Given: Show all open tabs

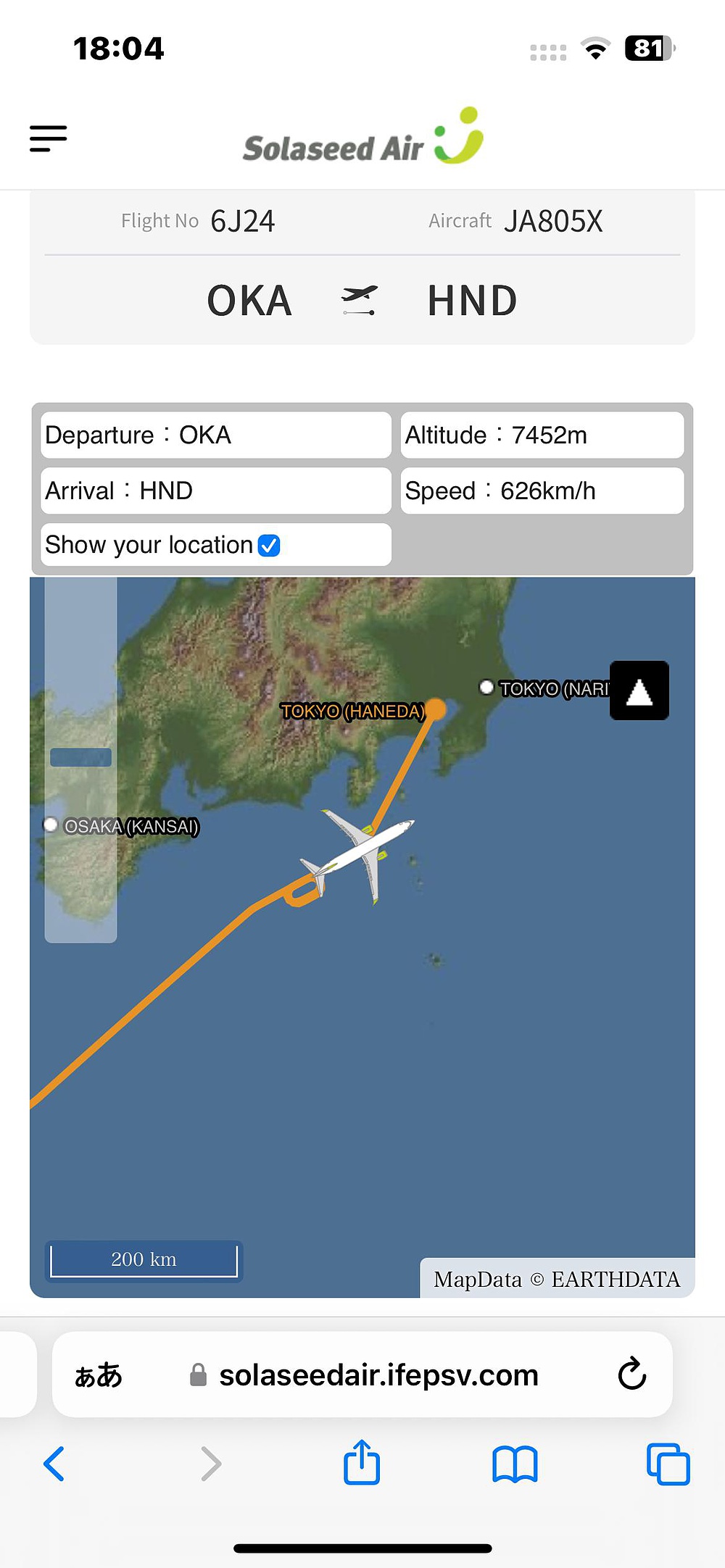Looking at the screenshot, I should pos(668,1464).
